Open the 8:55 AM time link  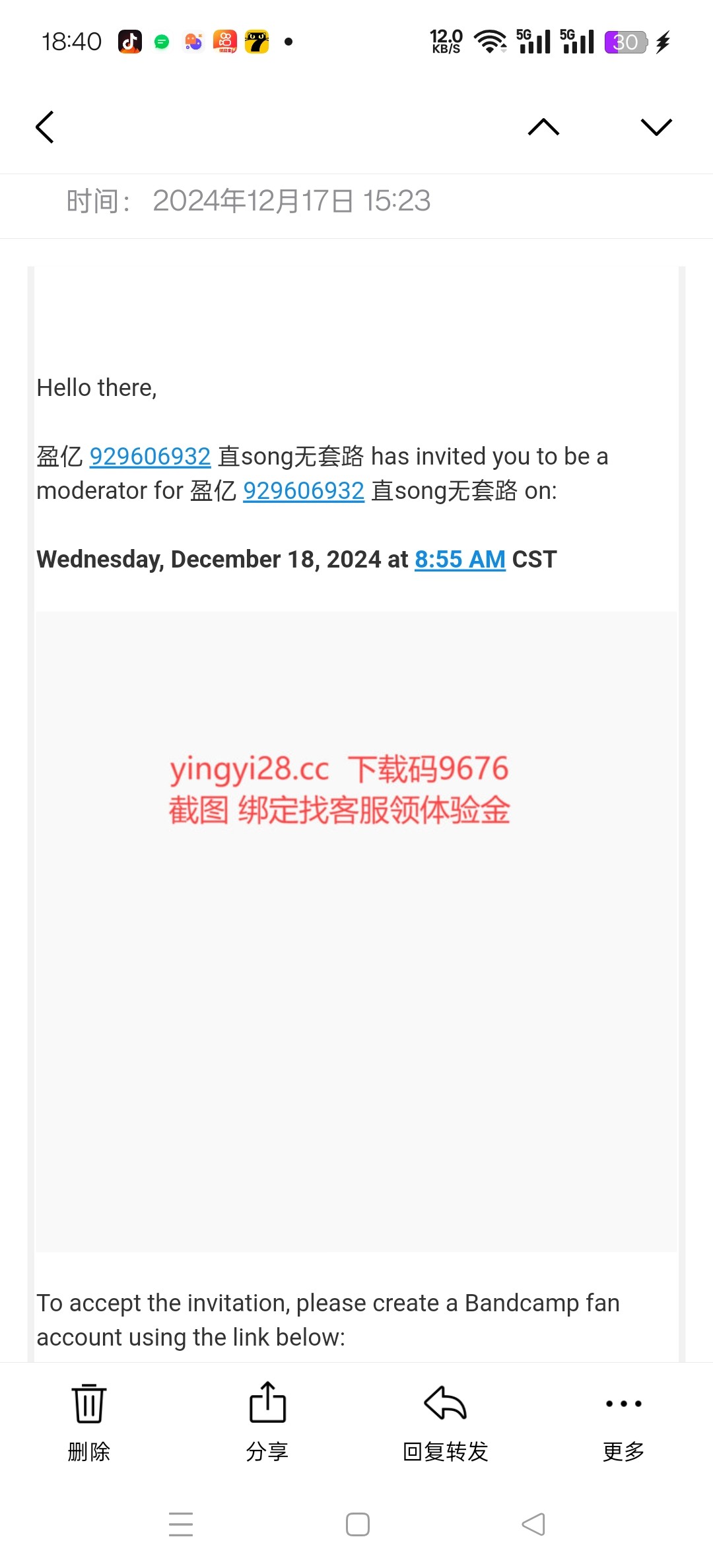pos(459,560)
